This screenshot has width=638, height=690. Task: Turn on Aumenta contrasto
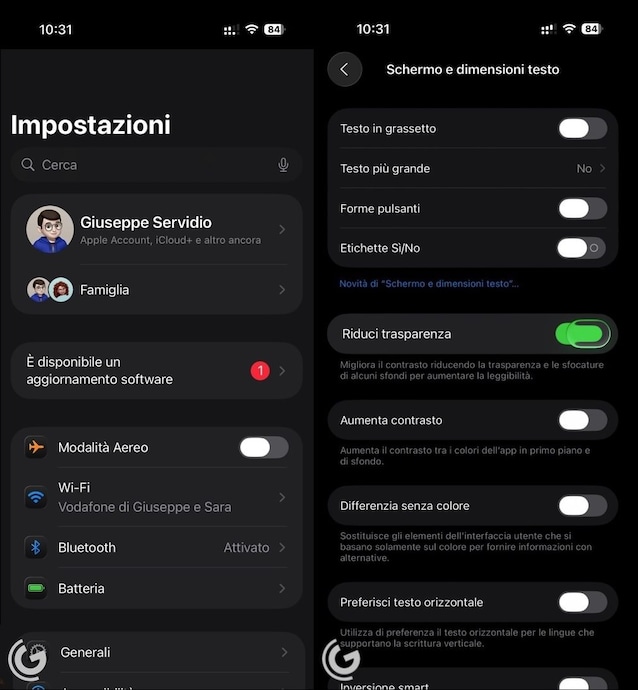582,420
